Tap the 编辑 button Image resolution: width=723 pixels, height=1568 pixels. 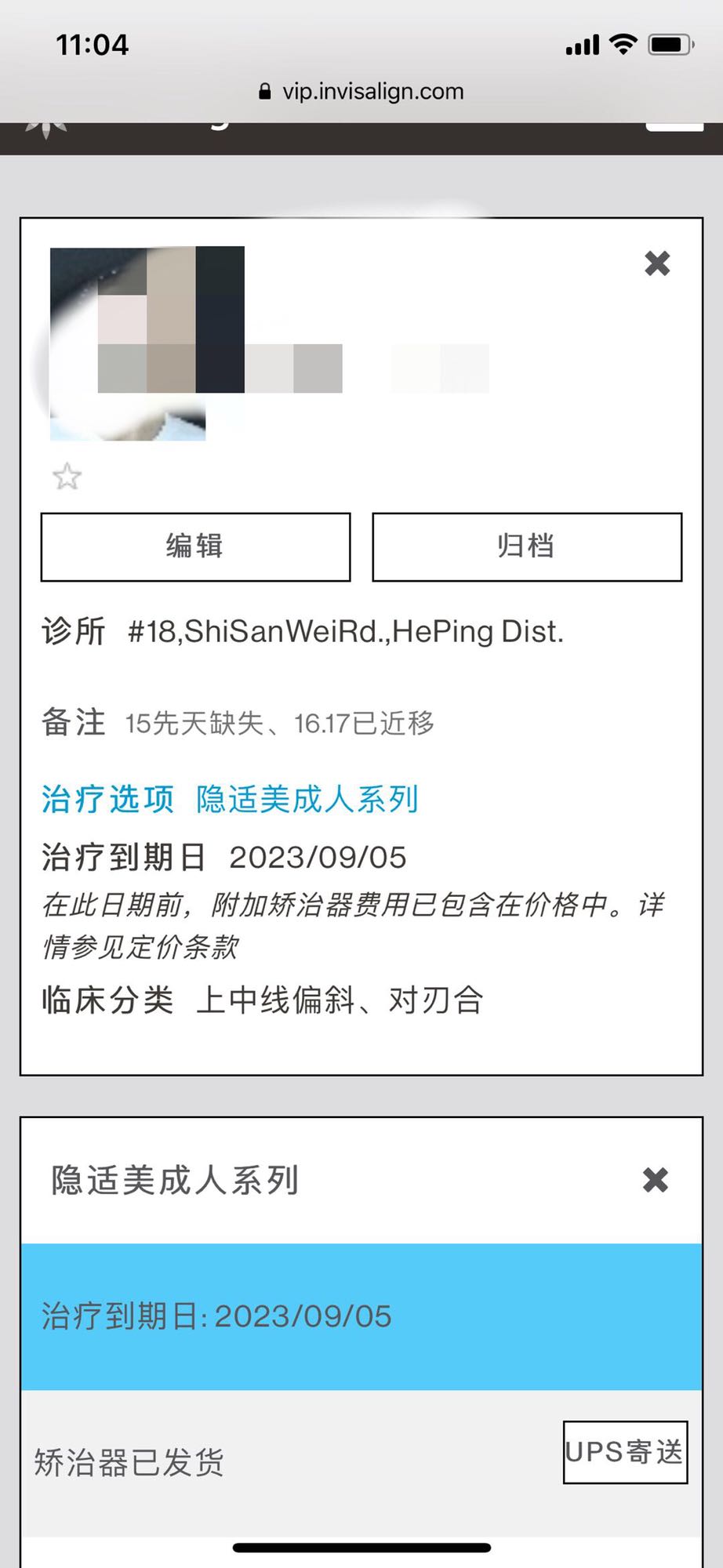point(195,546)
